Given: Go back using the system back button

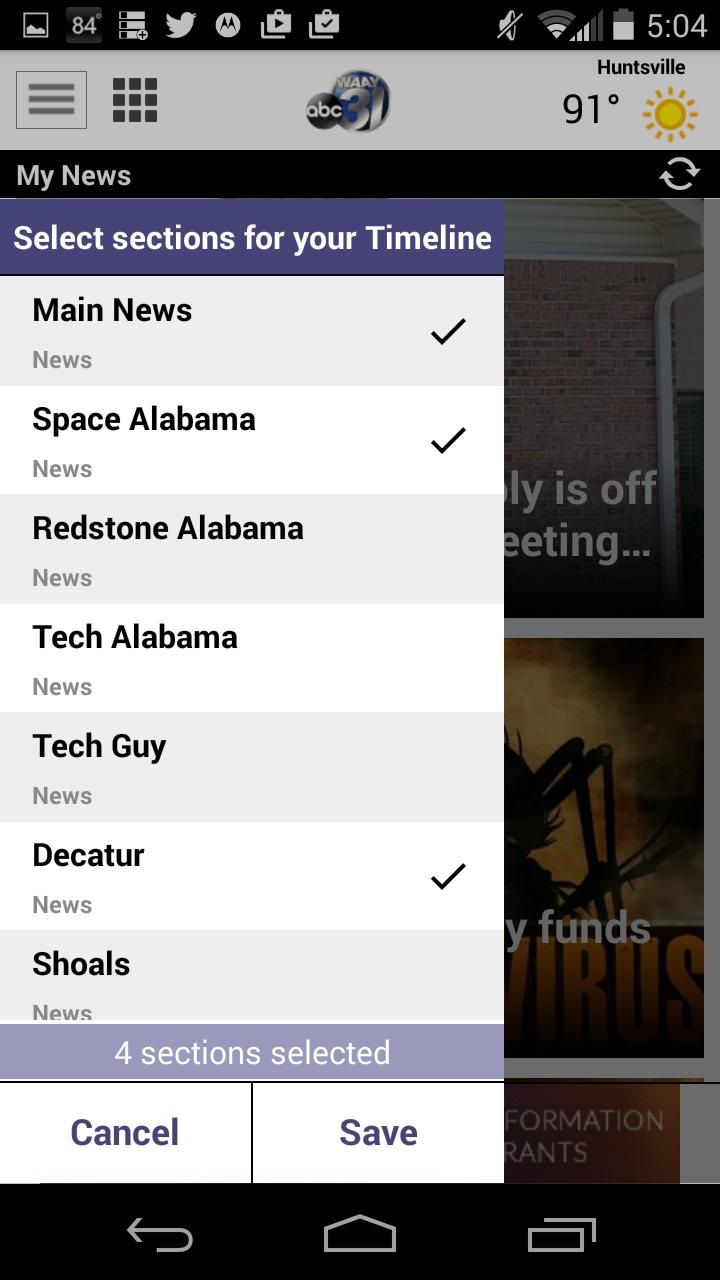Looking at the screenshot, I should point(160,1236).
